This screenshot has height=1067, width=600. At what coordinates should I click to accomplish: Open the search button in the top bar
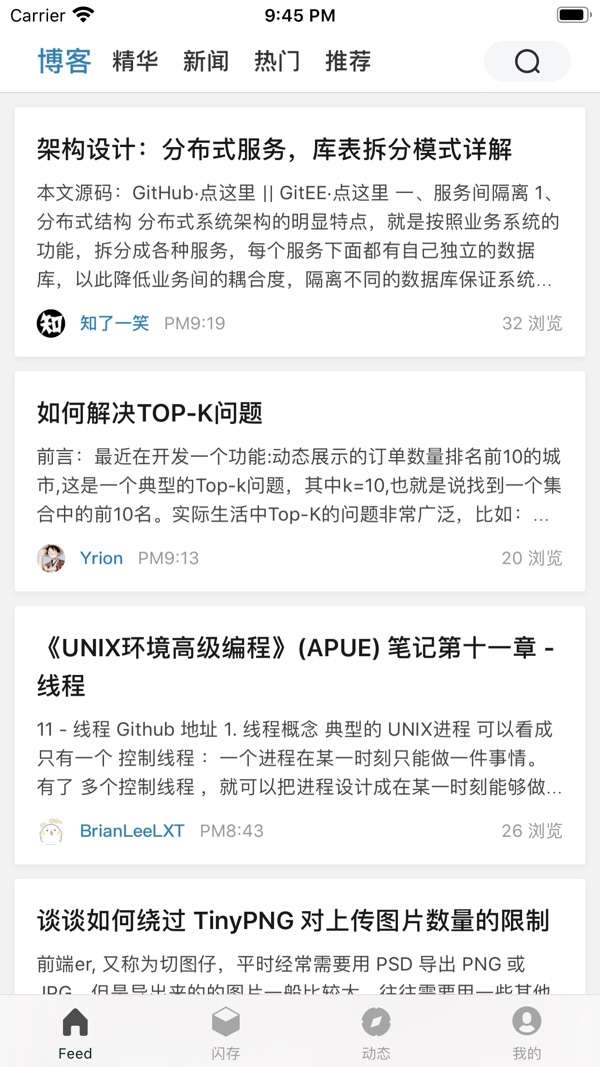[x=527, y=62]
